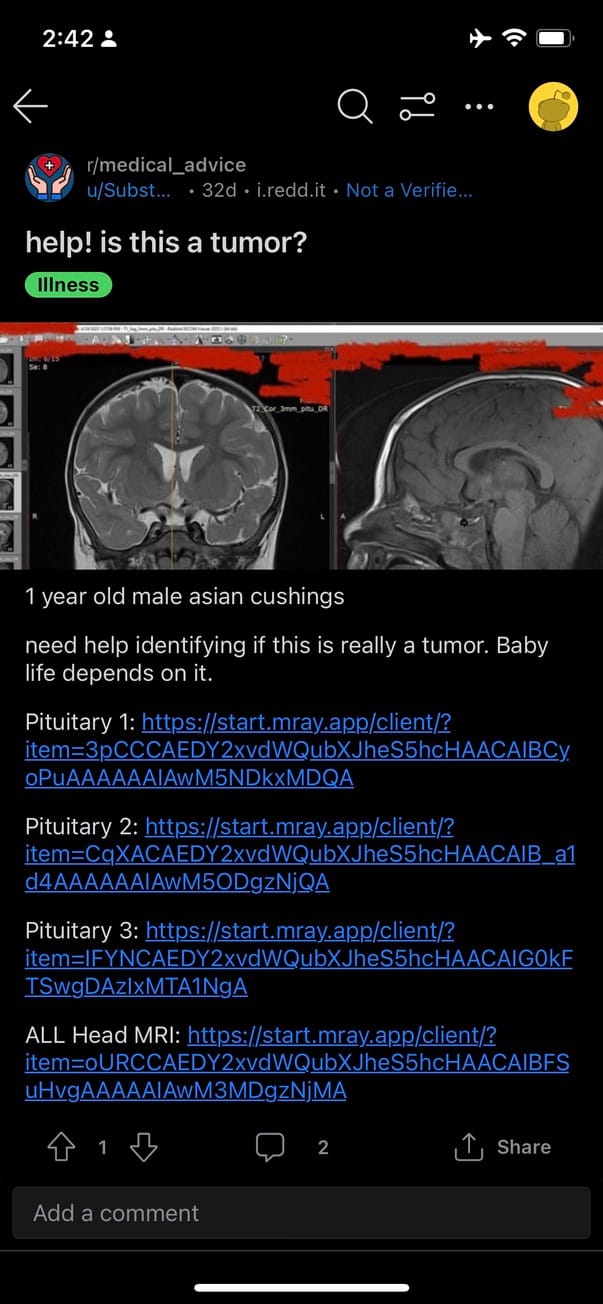Open the sort and filter options

[x=417, y=106]
